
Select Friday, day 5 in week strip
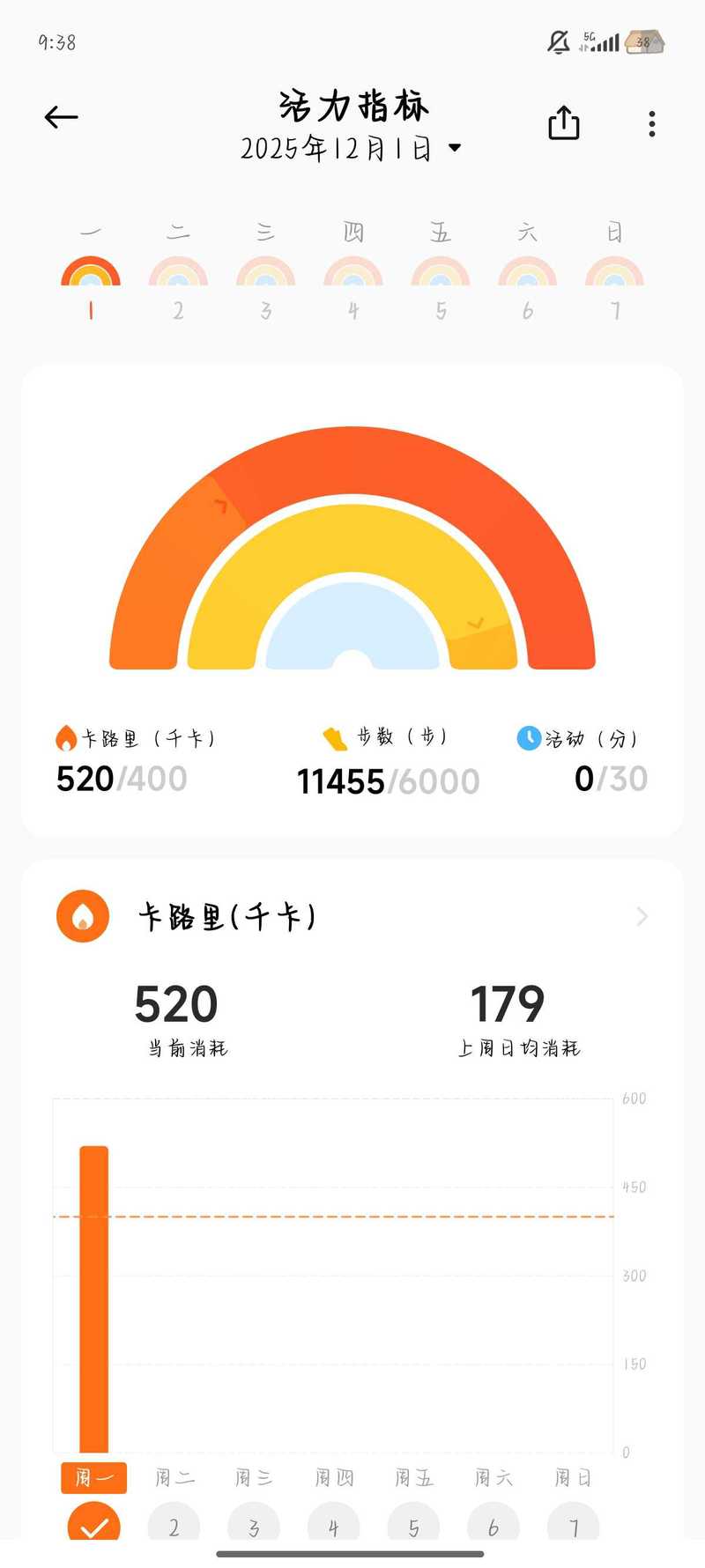click(440, 272)
